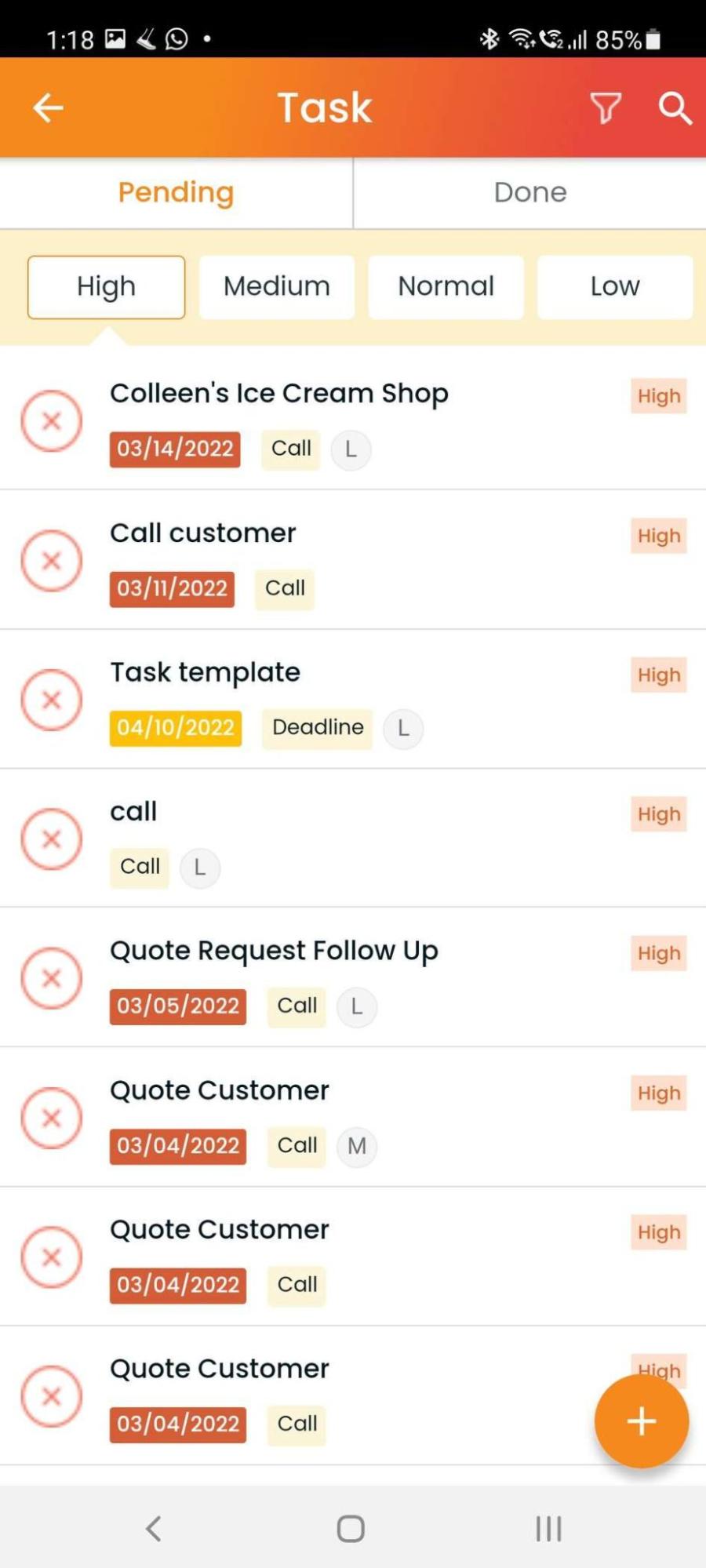The image size is (706, 1568).
Task: Tap the system home button
Action: pyautogui.click(x=351, y=1528)
